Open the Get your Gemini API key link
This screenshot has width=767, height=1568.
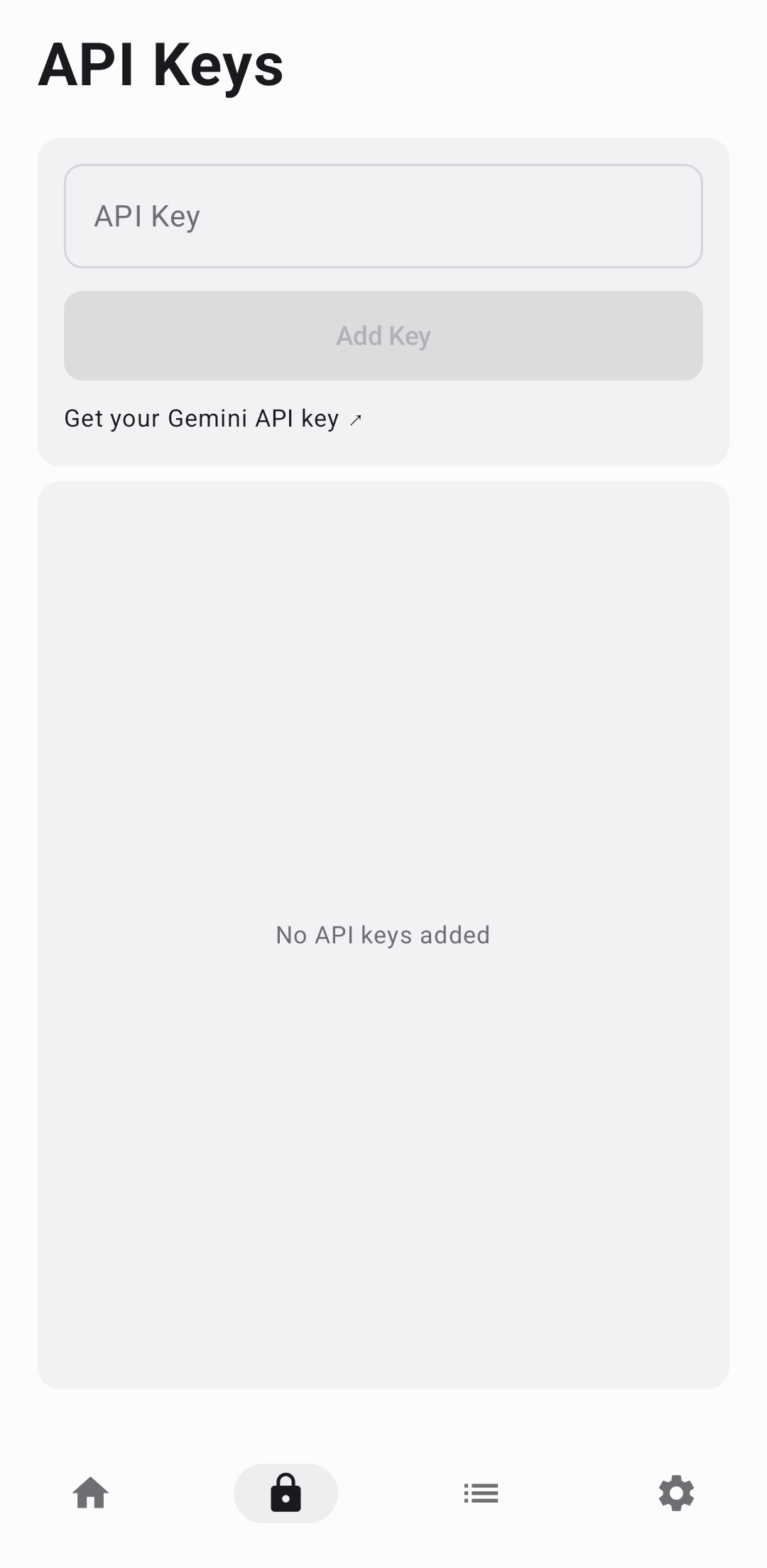coord(214,419)
